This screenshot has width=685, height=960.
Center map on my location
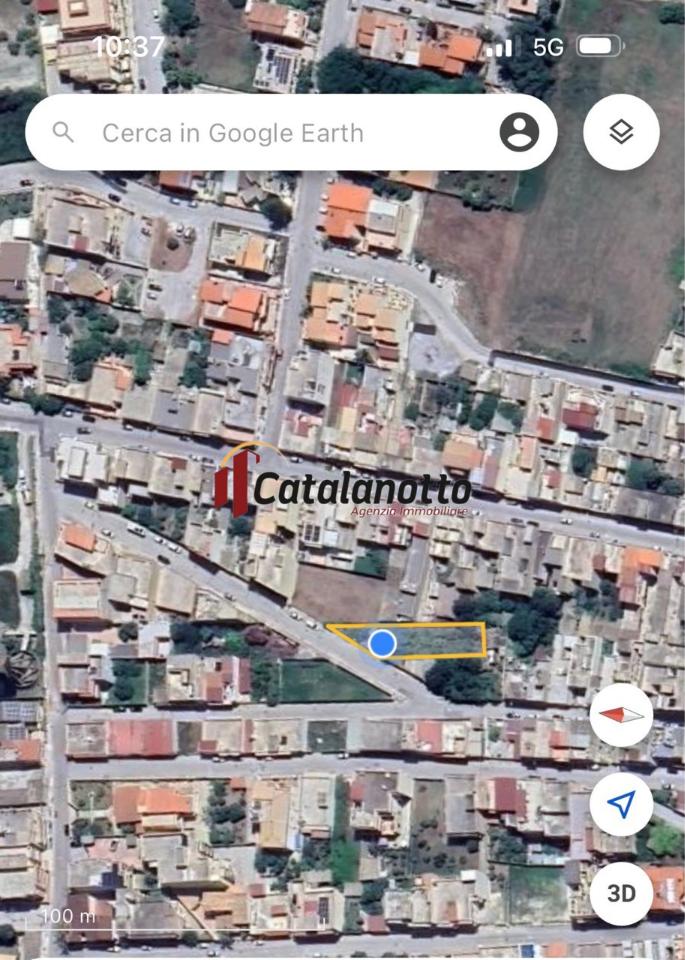[x=621, y=804]
